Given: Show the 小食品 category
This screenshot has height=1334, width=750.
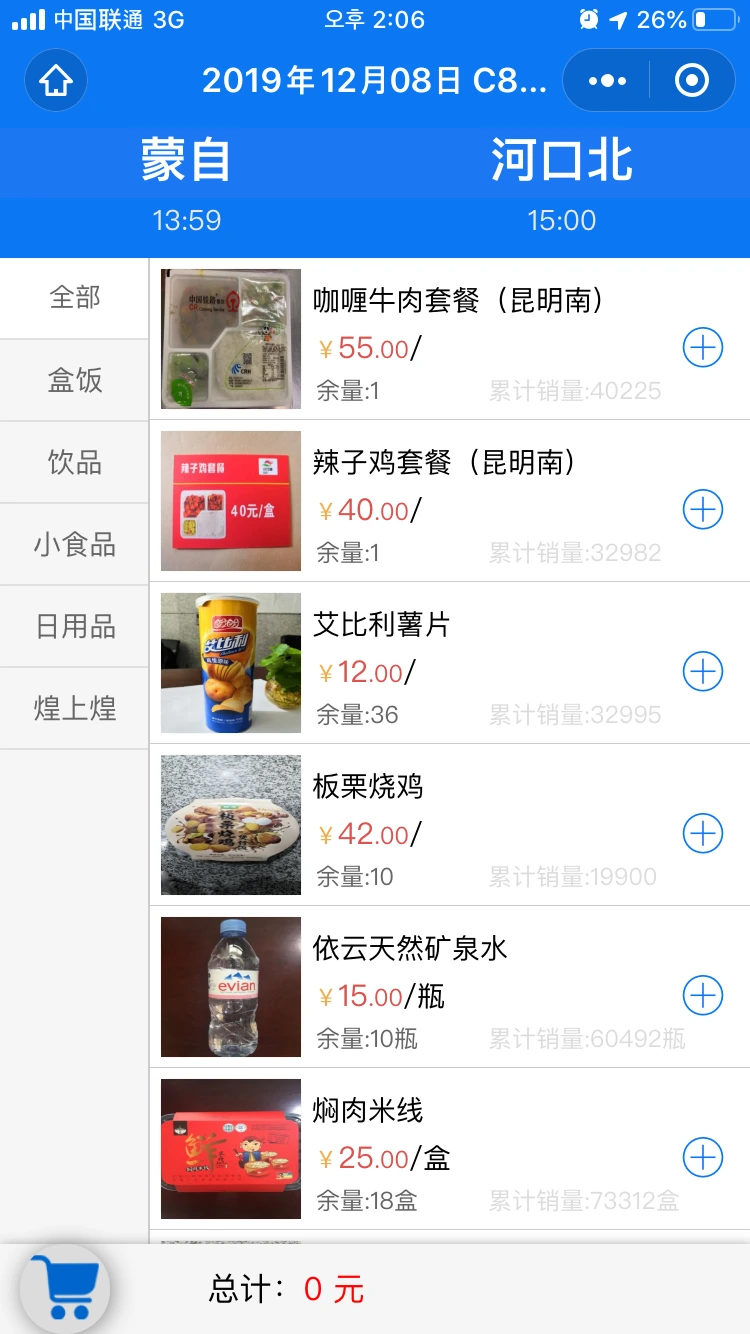Looking at the screenshot, I should click(75, 545).
